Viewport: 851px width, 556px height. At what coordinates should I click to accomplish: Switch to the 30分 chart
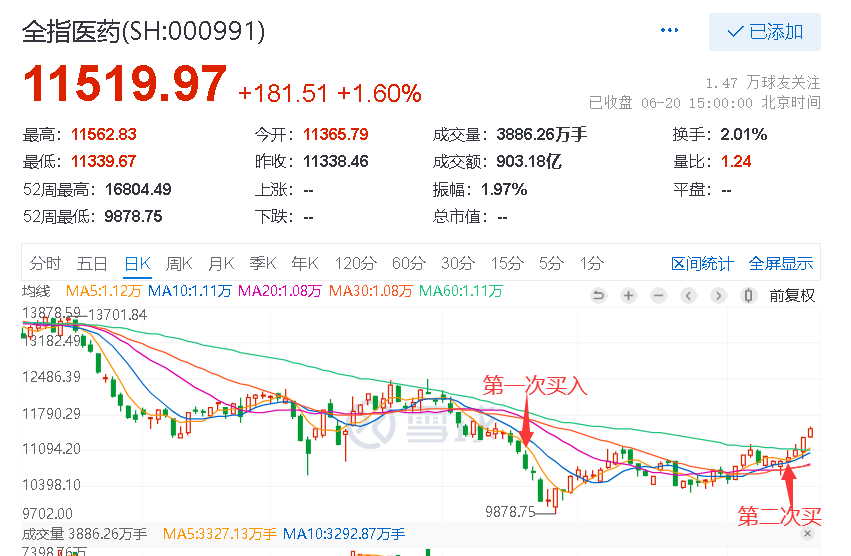pyautogui.click(x=458, y=264)
